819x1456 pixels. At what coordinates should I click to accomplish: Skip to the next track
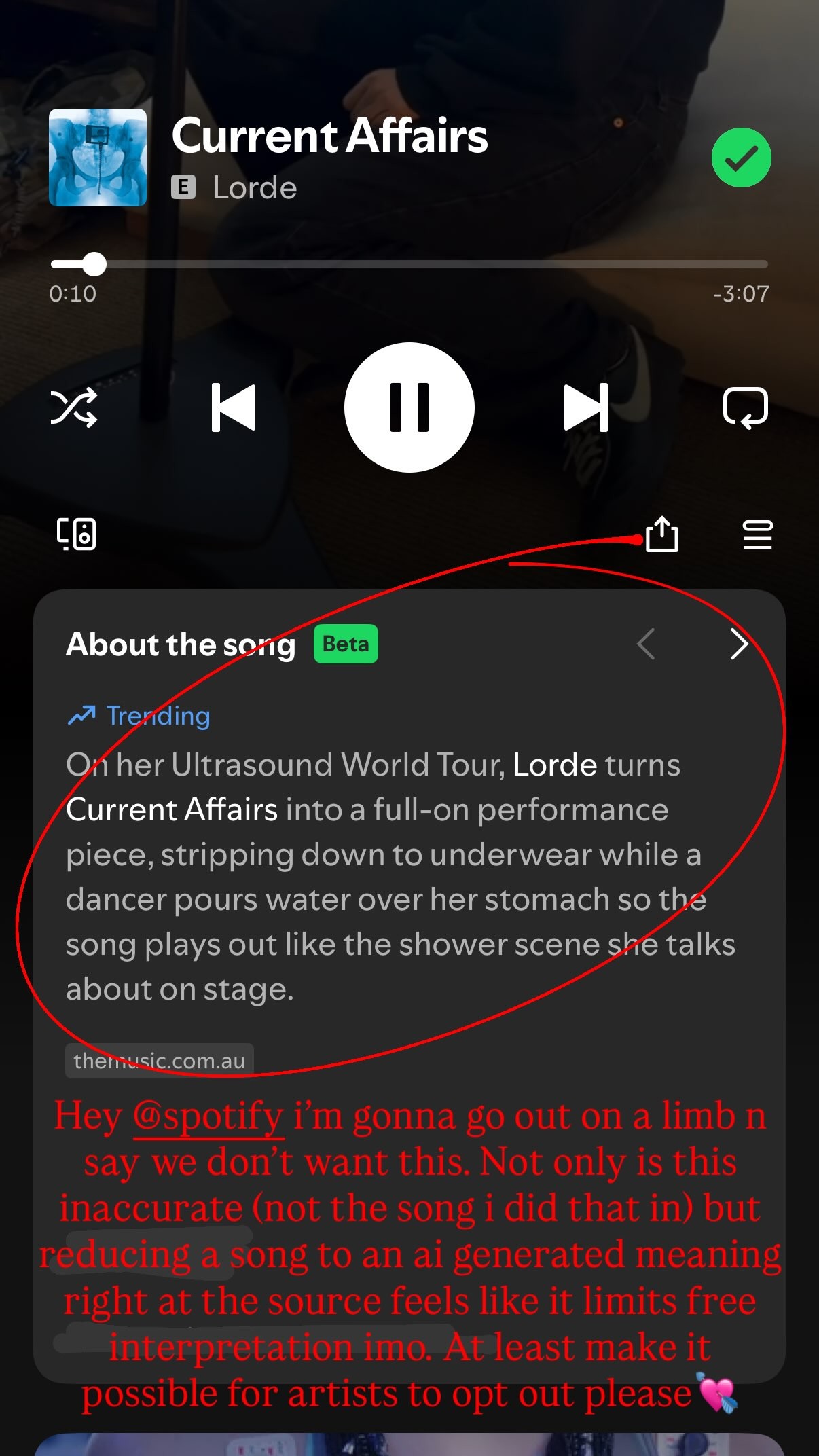pyautogui.click(x=586, y=407)
